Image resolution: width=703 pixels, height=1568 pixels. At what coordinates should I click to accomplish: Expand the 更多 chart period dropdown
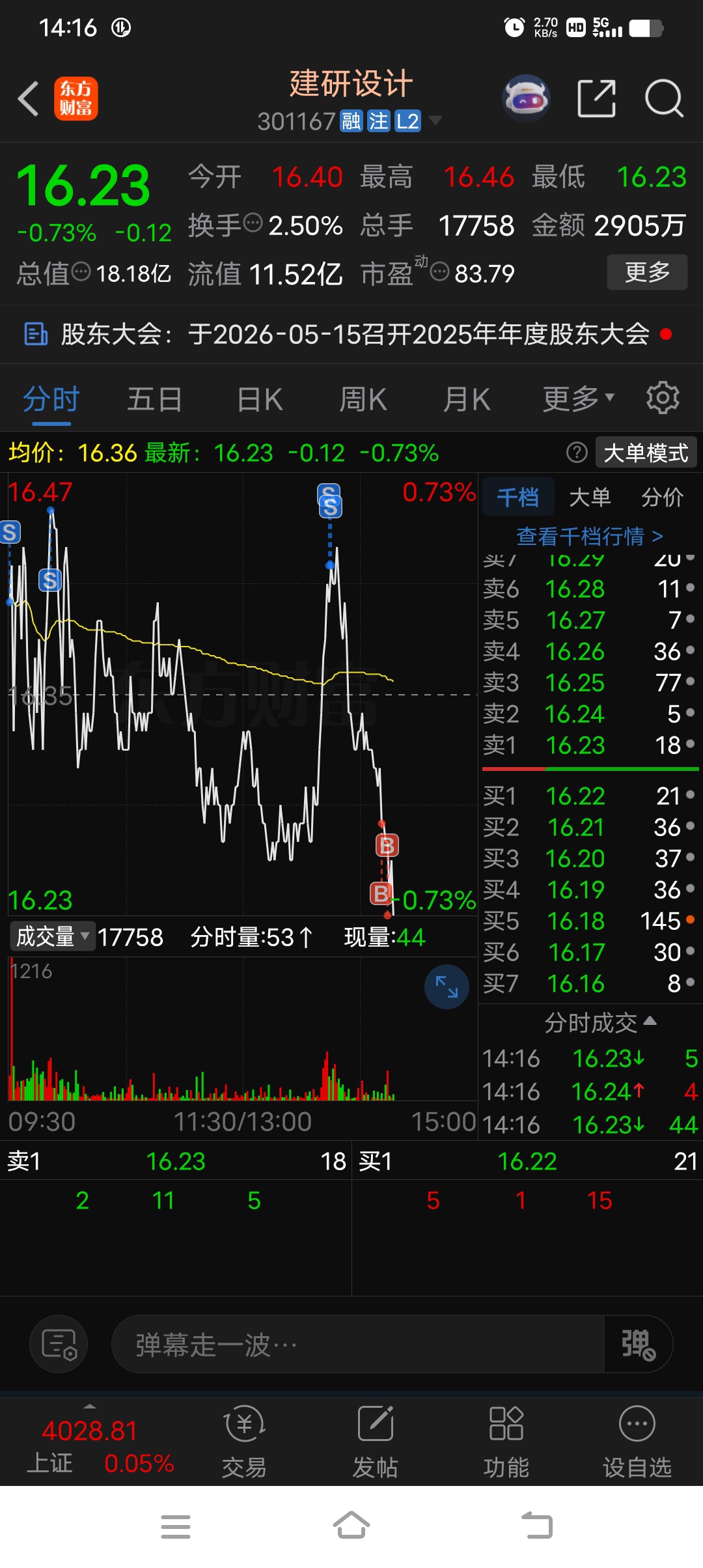pyautogui.click(x=578, y=399)
